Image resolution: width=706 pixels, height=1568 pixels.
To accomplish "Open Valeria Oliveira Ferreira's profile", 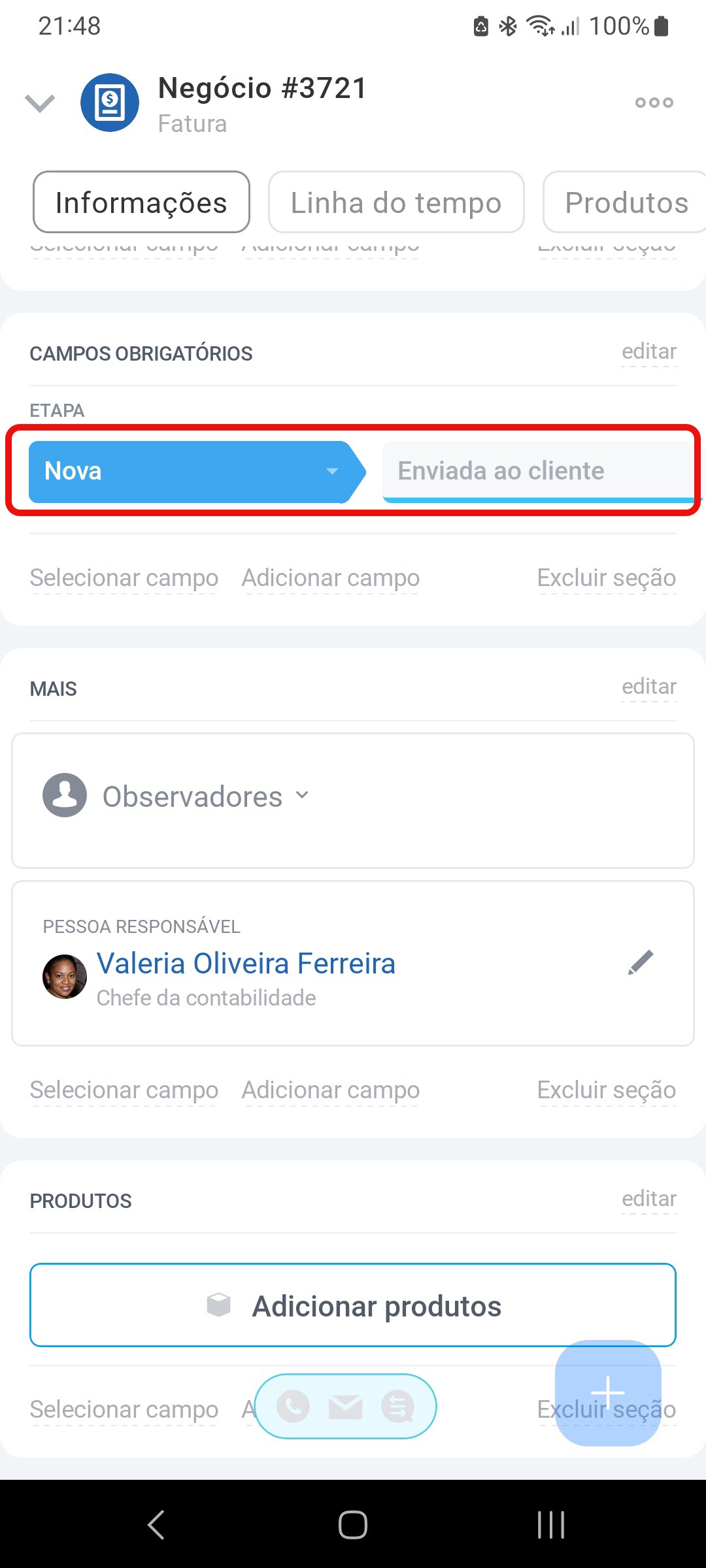I will pos(246,964).
